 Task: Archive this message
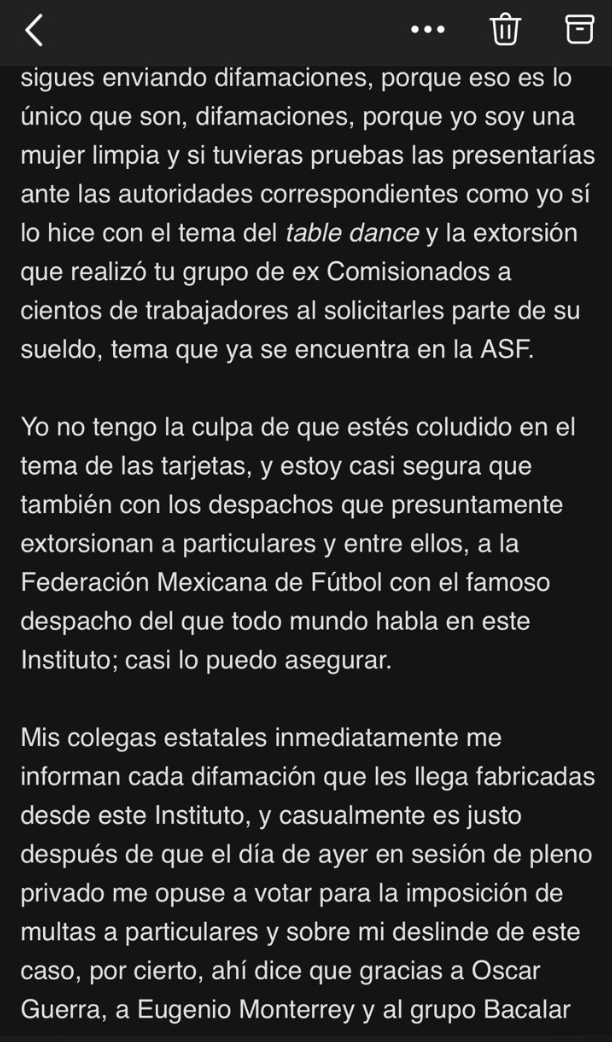(579, 30)
